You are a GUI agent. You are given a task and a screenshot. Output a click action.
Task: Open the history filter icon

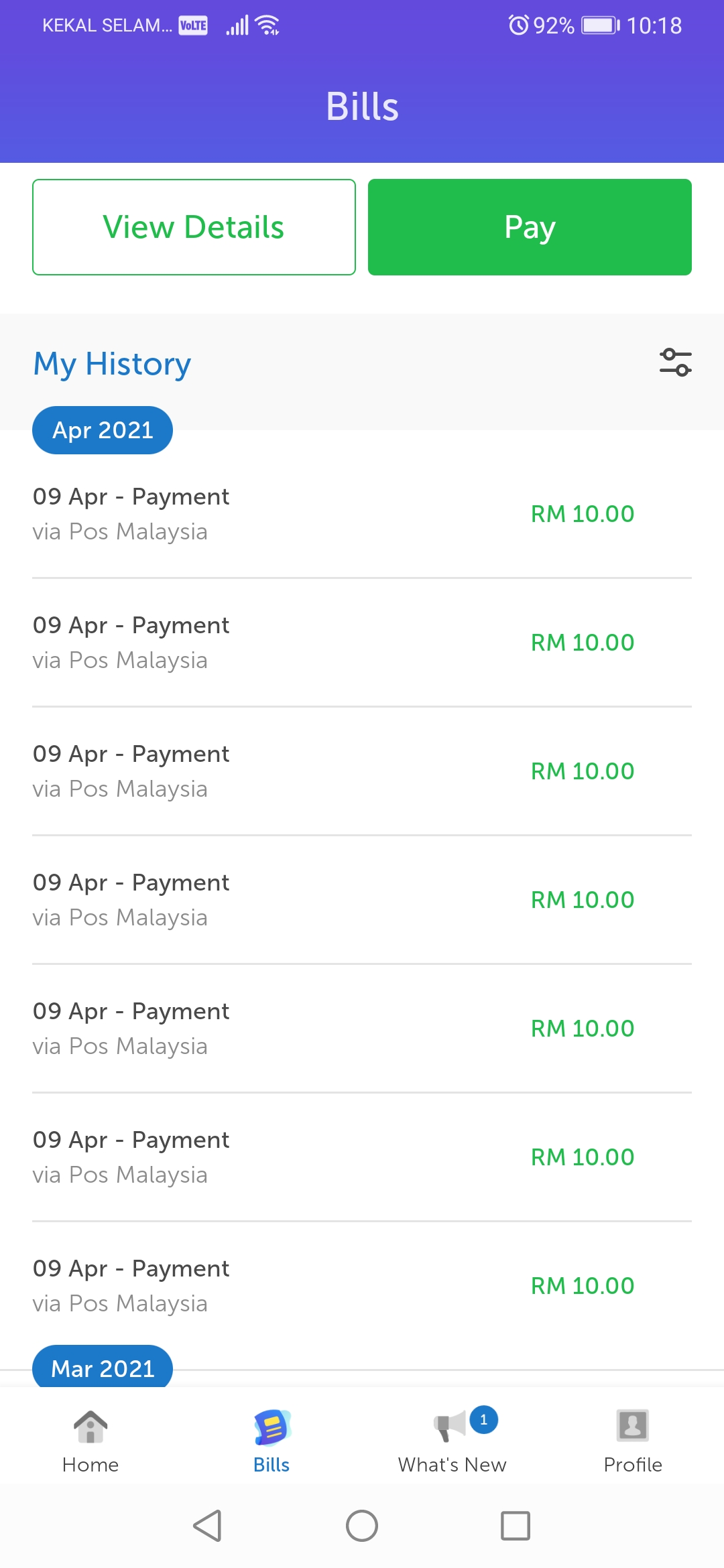pyautogui.click(x=675, y=363)
